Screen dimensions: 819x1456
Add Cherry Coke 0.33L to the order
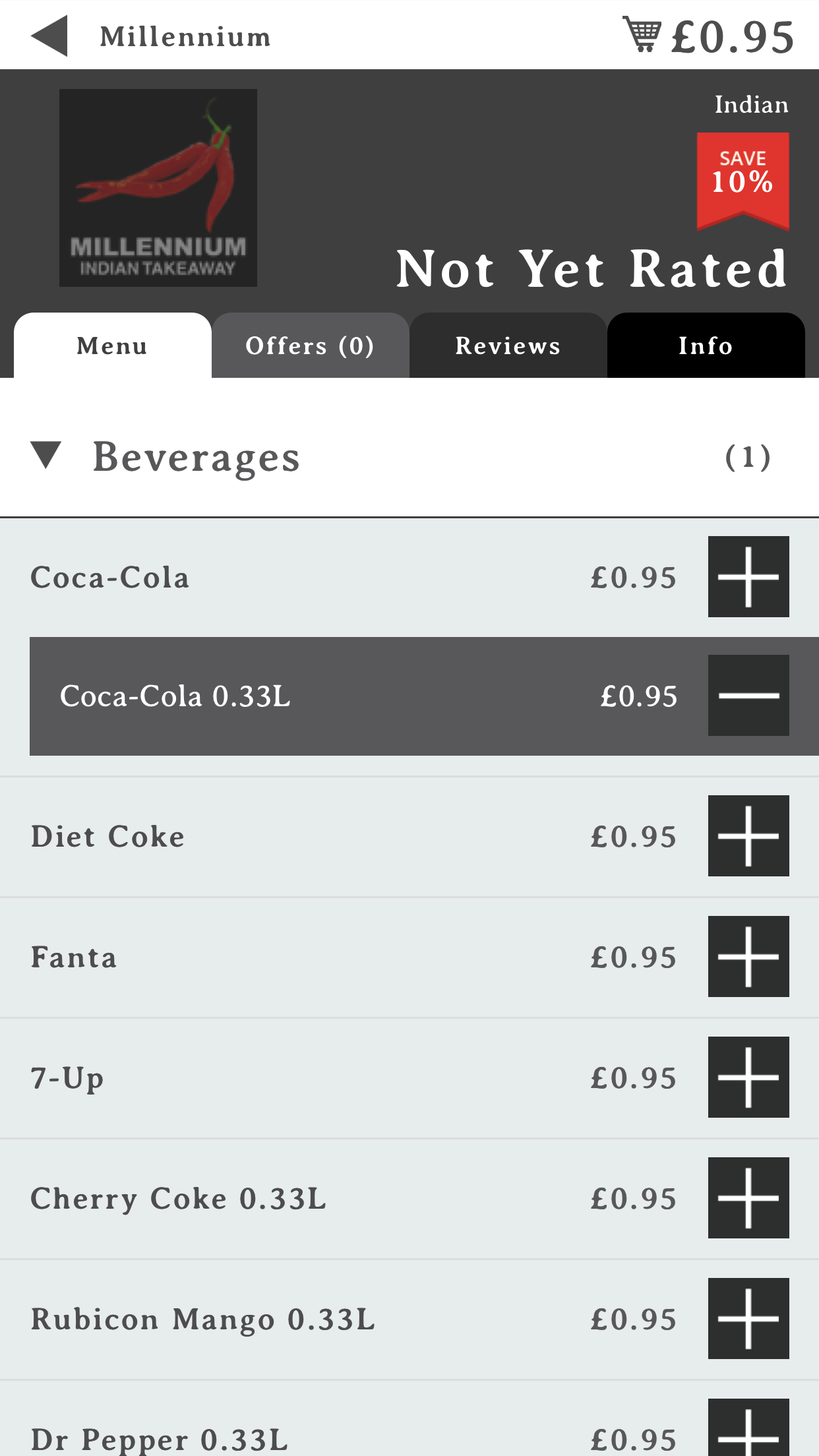tap(748, 1198)
